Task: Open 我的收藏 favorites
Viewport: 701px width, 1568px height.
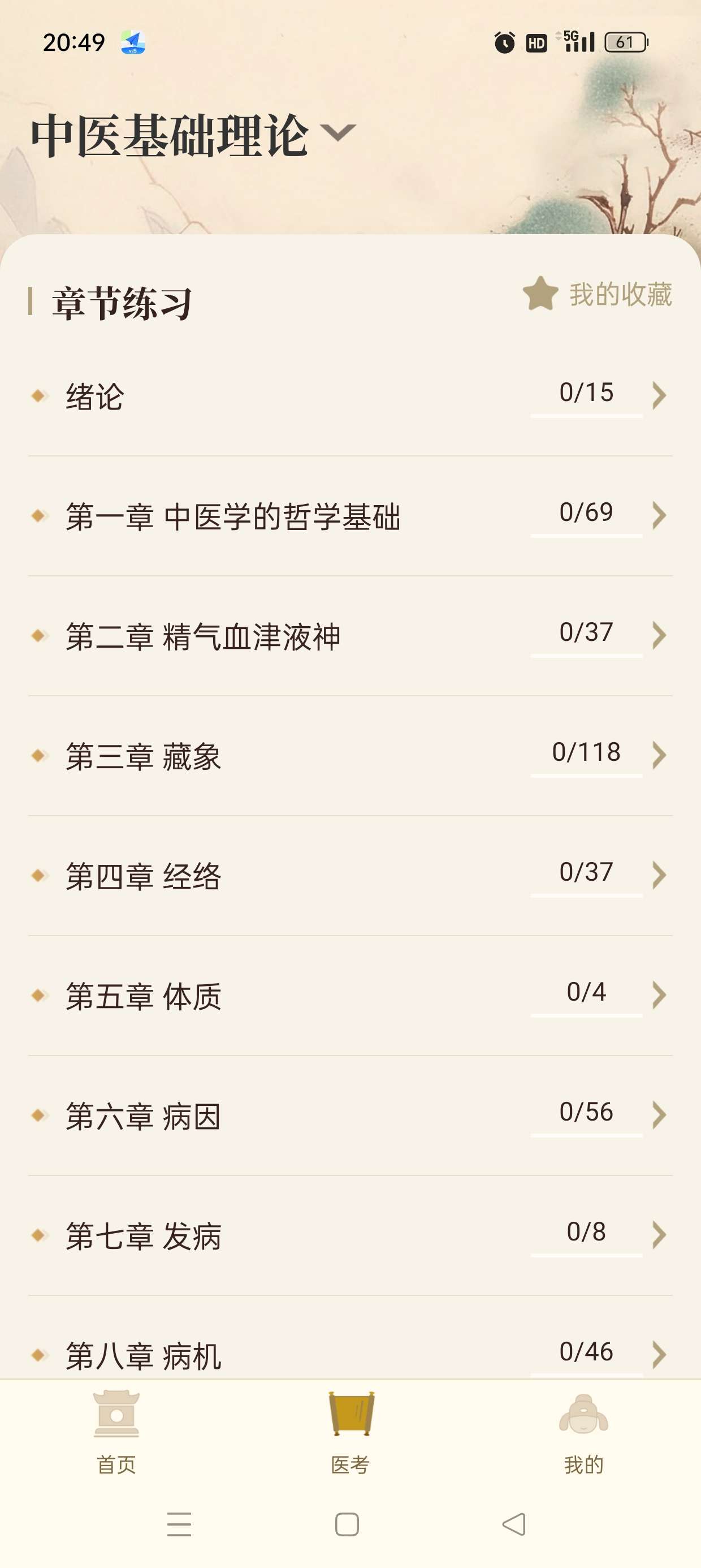Action: 598,295
